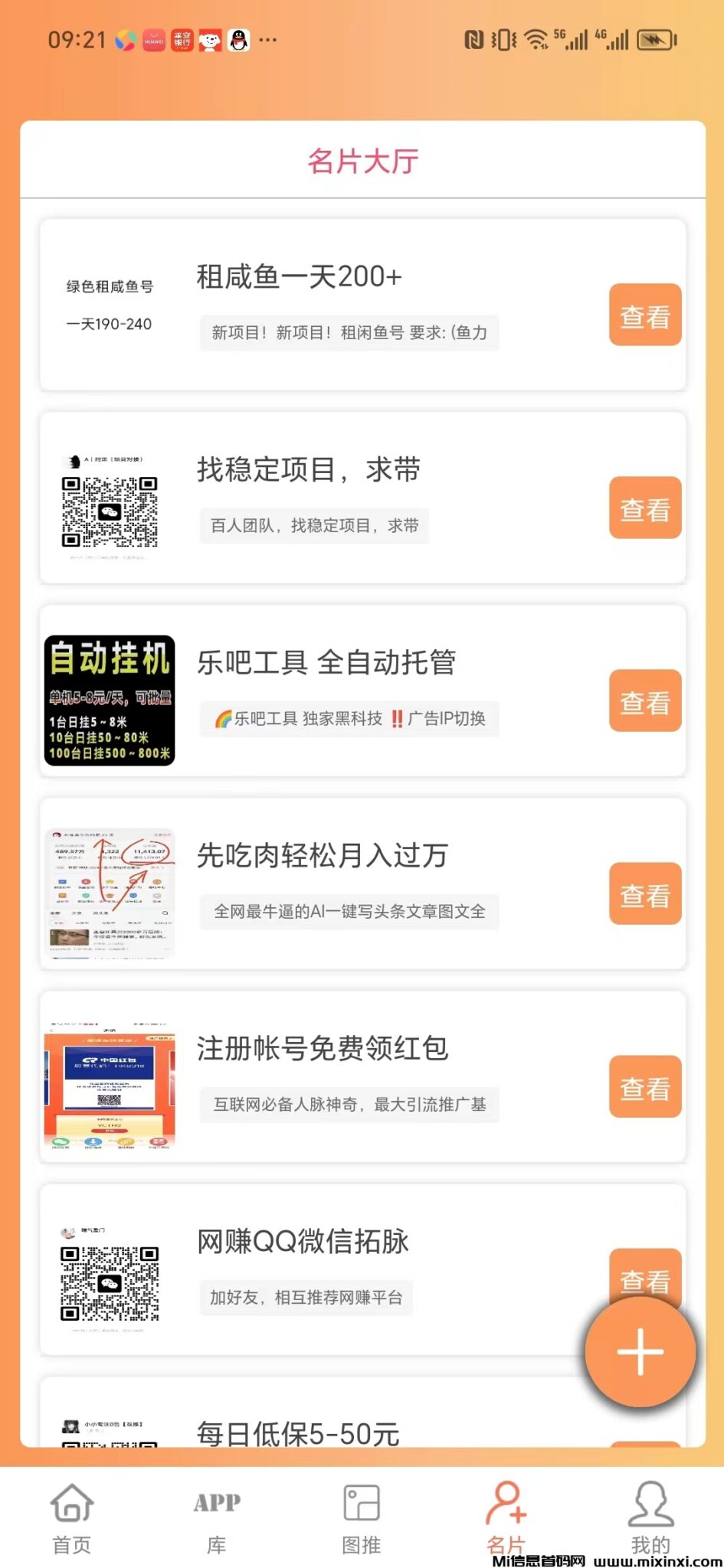Click 查看 on 租咸鱼一天200+ card
Viewport: 724px width, 1568px height.
[x=644, y=315]
